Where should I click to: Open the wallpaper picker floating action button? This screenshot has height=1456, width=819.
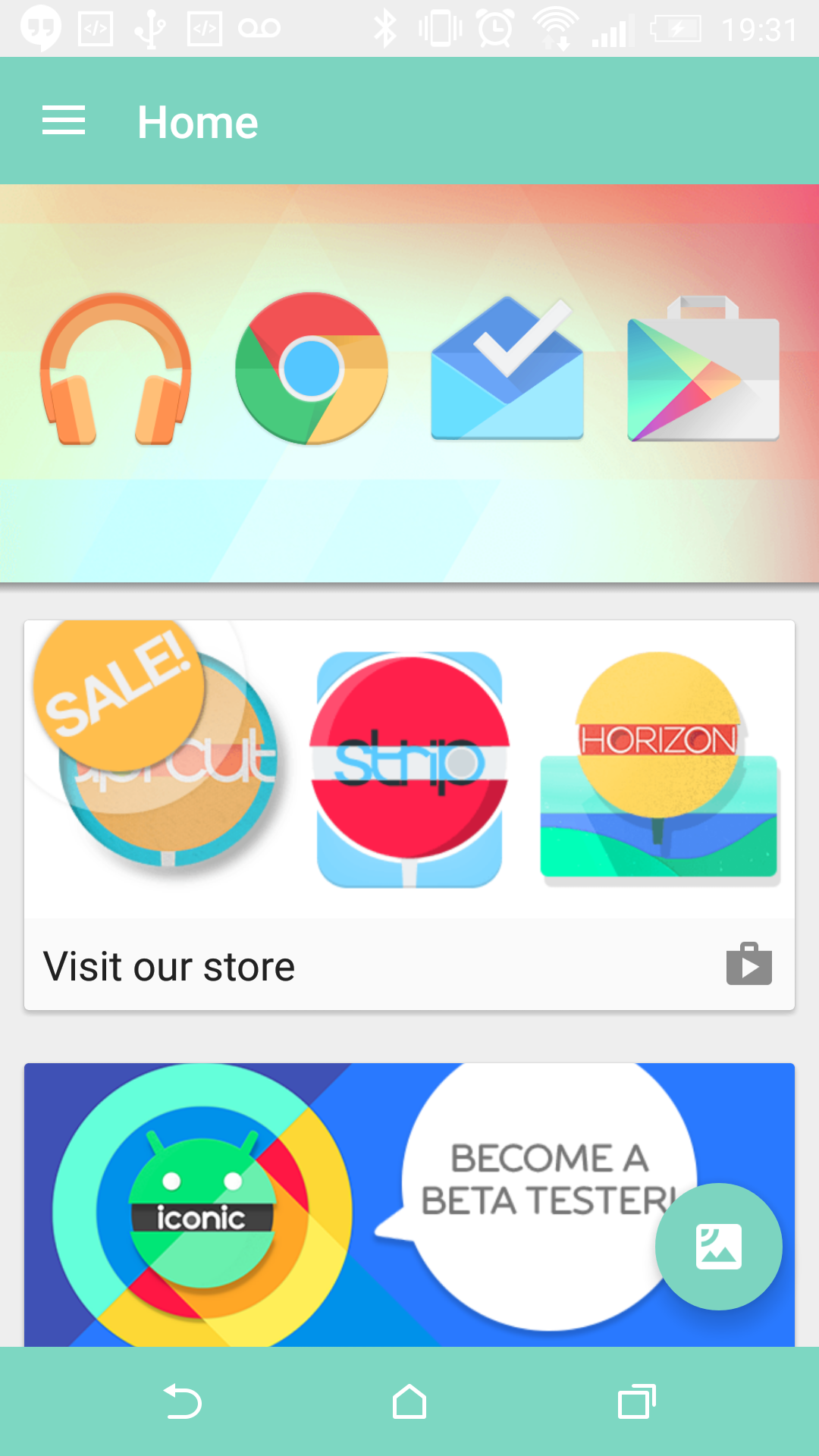(x=717, y=1247)
